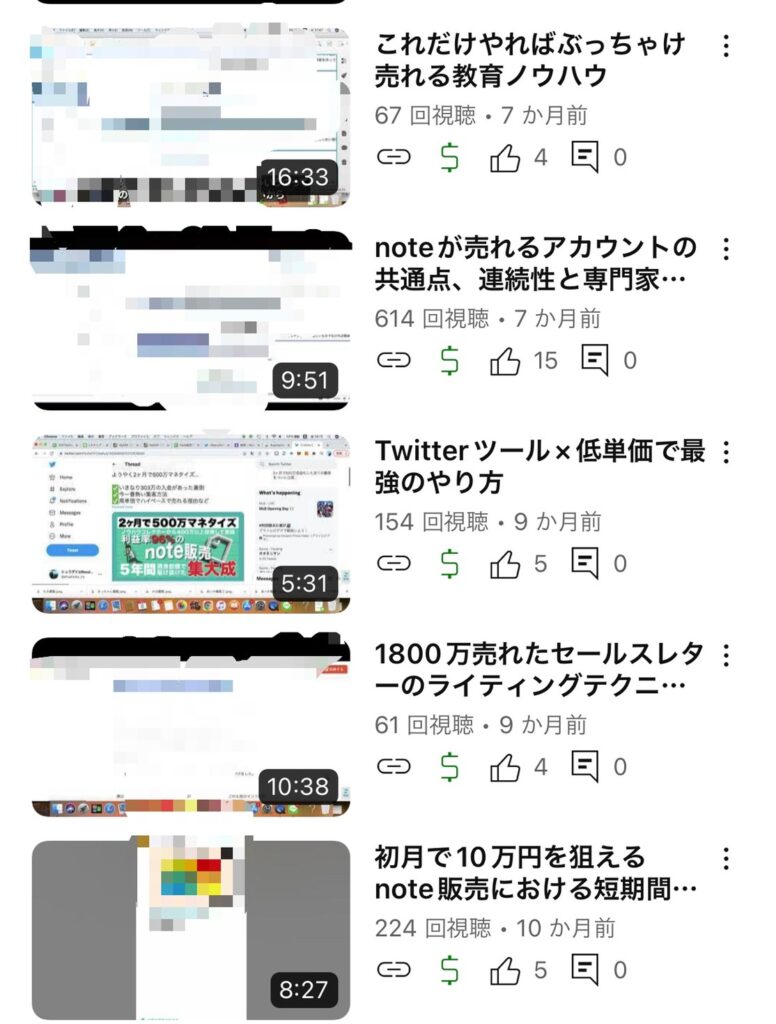Open options for 1800万売れたセールスレター video

(x=727, y=655)
